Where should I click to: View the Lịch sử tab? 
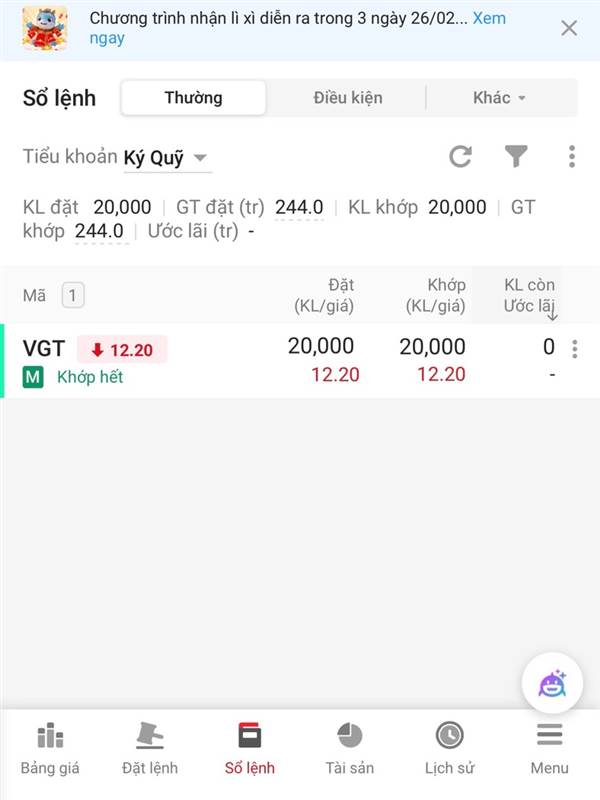pyautogui.click(x=450, y=748)
